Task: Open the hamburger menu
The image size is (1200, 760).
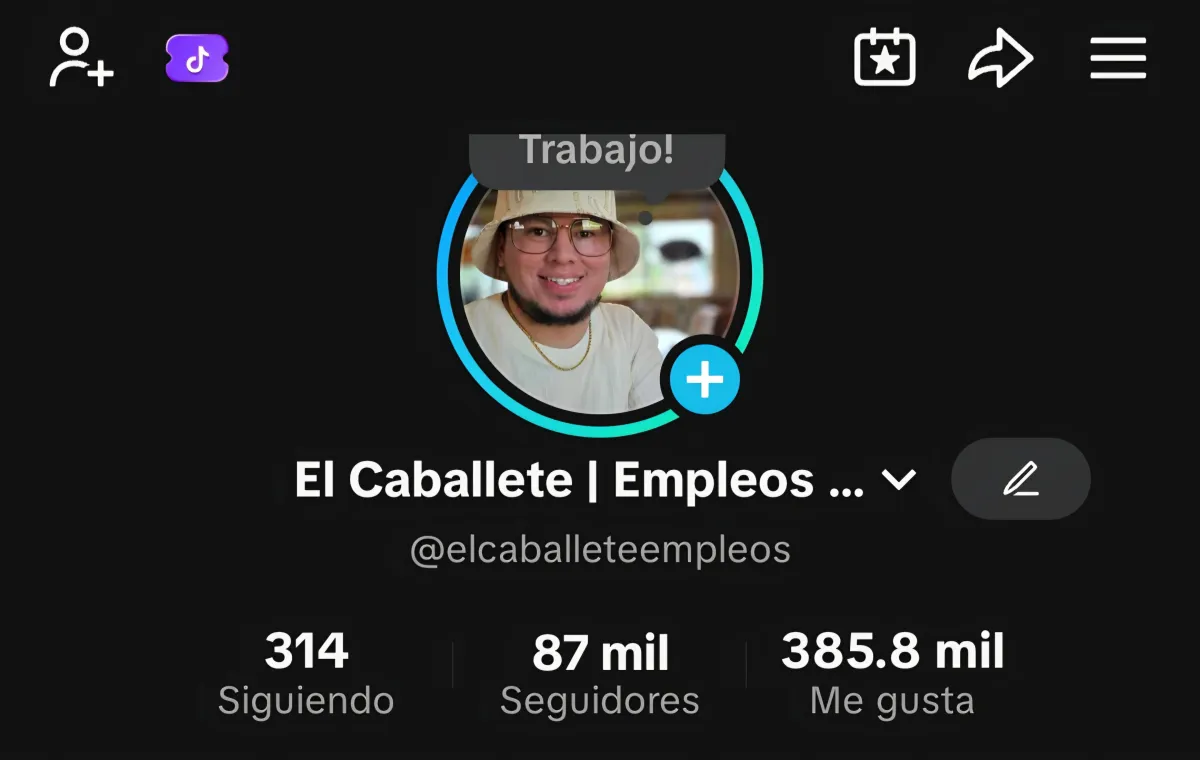Action: click(1118, 59)
